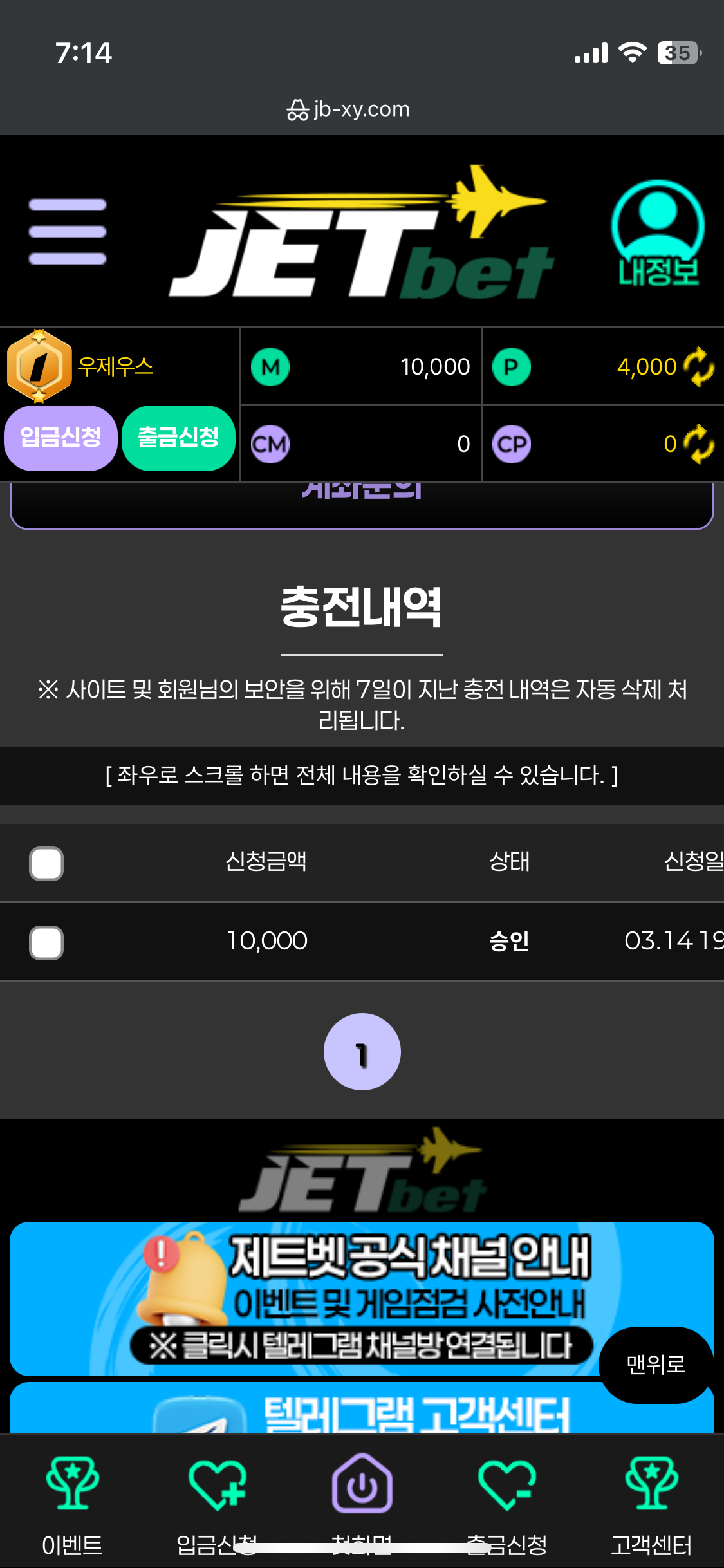Jump to top with 맨위로 button
Screen dimensions: 724x1568
point(656,1365)
